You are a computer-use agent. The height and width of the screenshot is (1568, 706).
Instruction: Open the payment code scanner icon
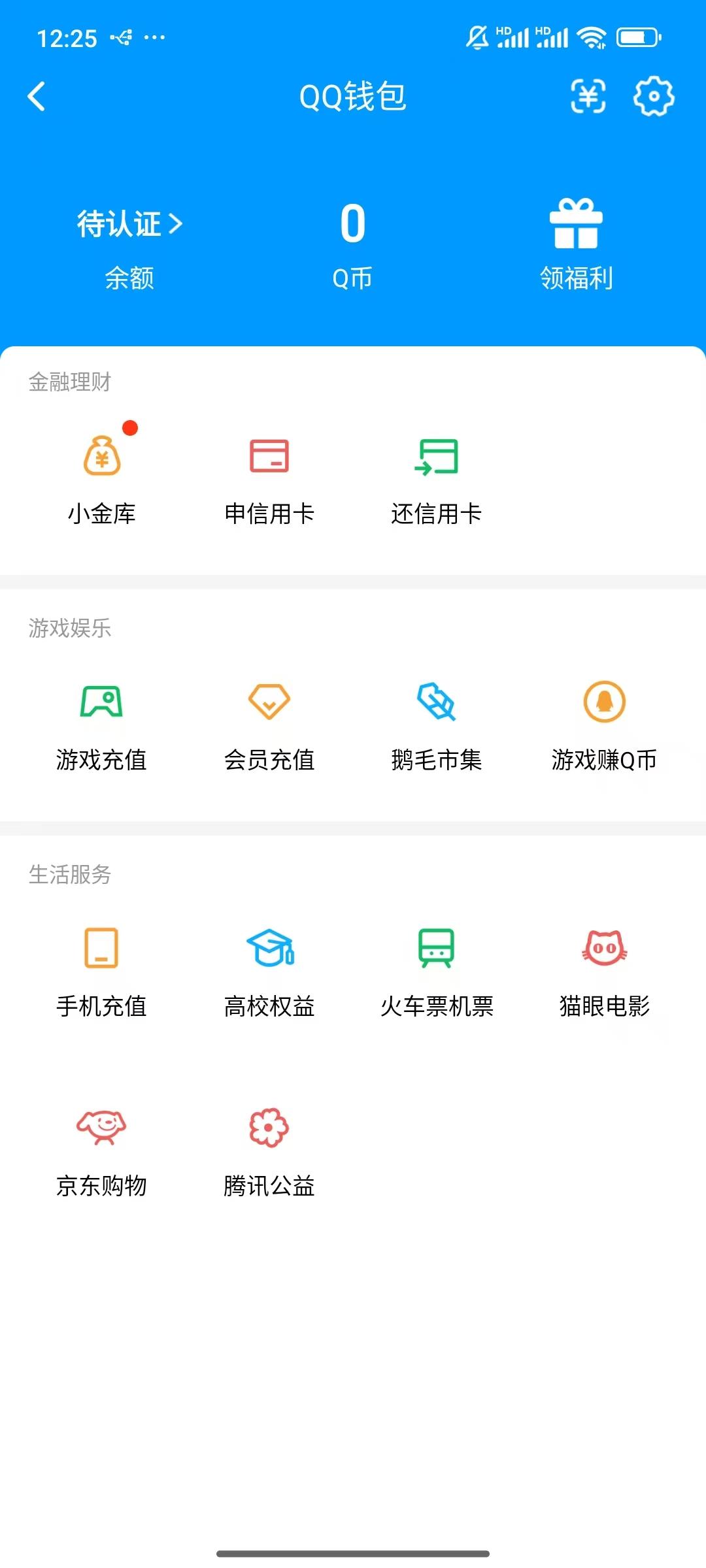(588, 97)
